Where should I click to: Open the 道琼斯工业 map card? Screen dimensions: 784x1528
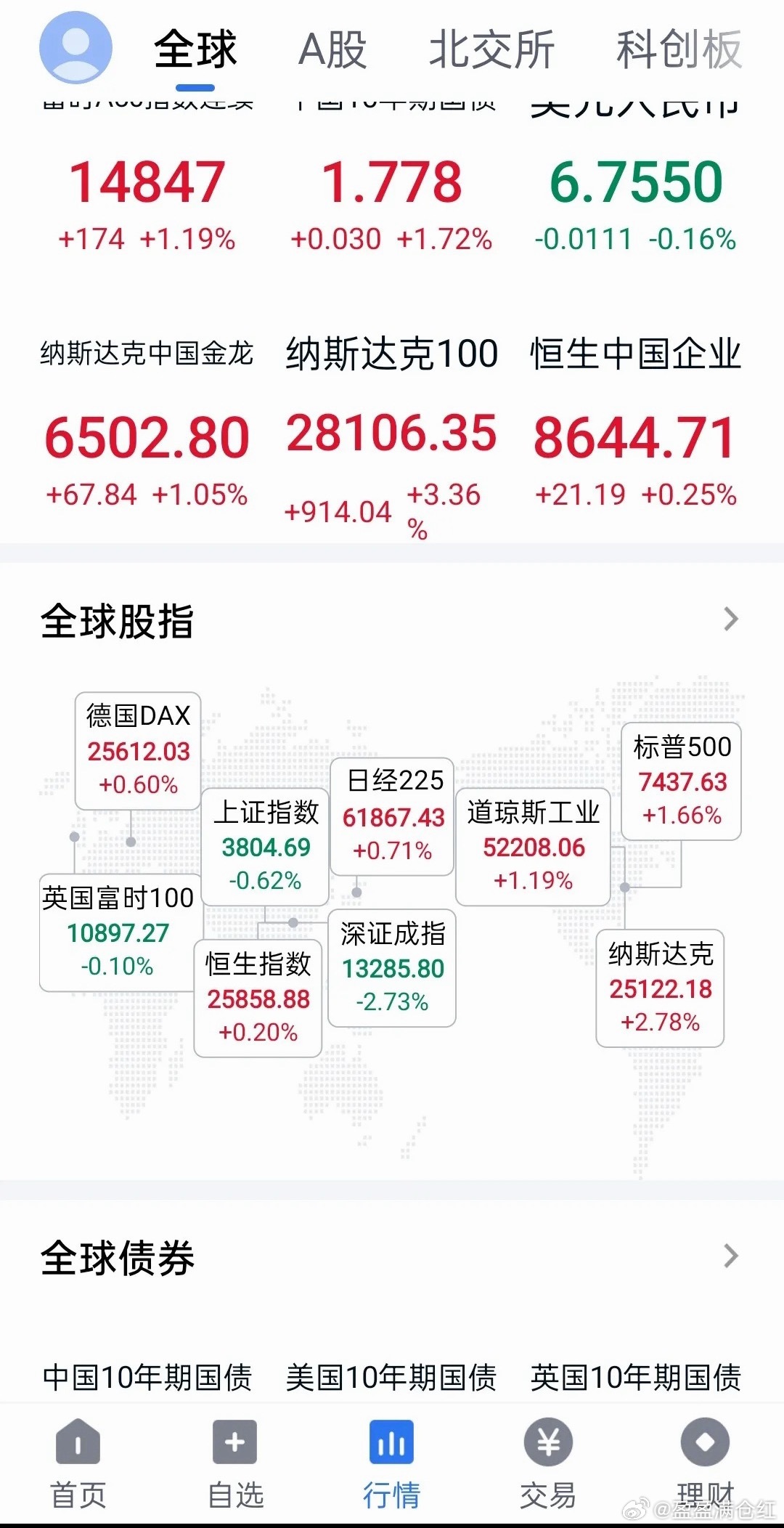pos(533,847)
